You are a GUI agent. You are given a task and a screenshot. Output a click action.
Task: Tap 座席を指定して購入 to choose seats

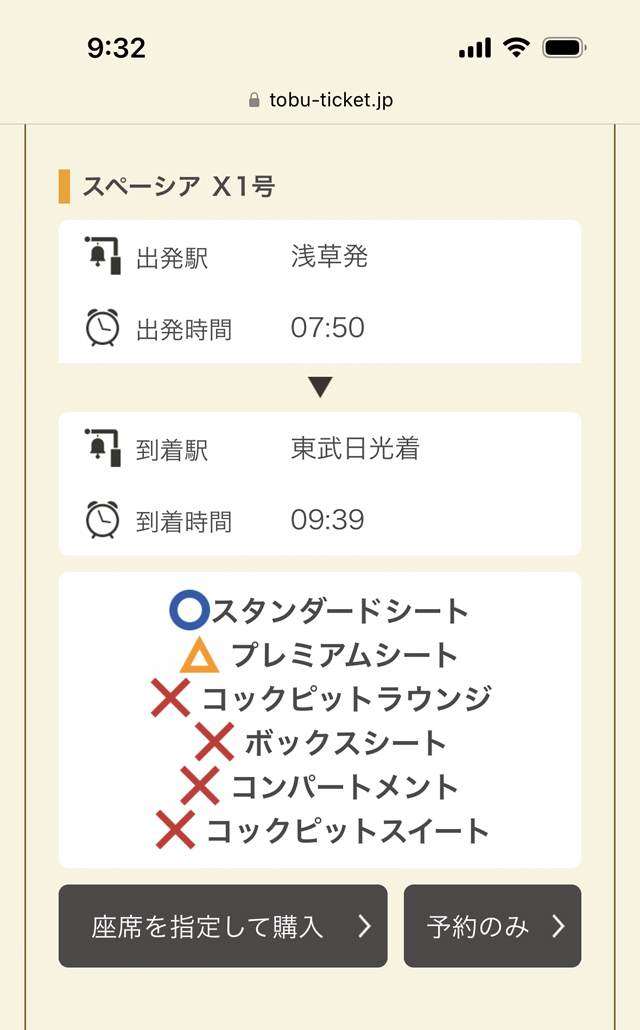(223, 926)
